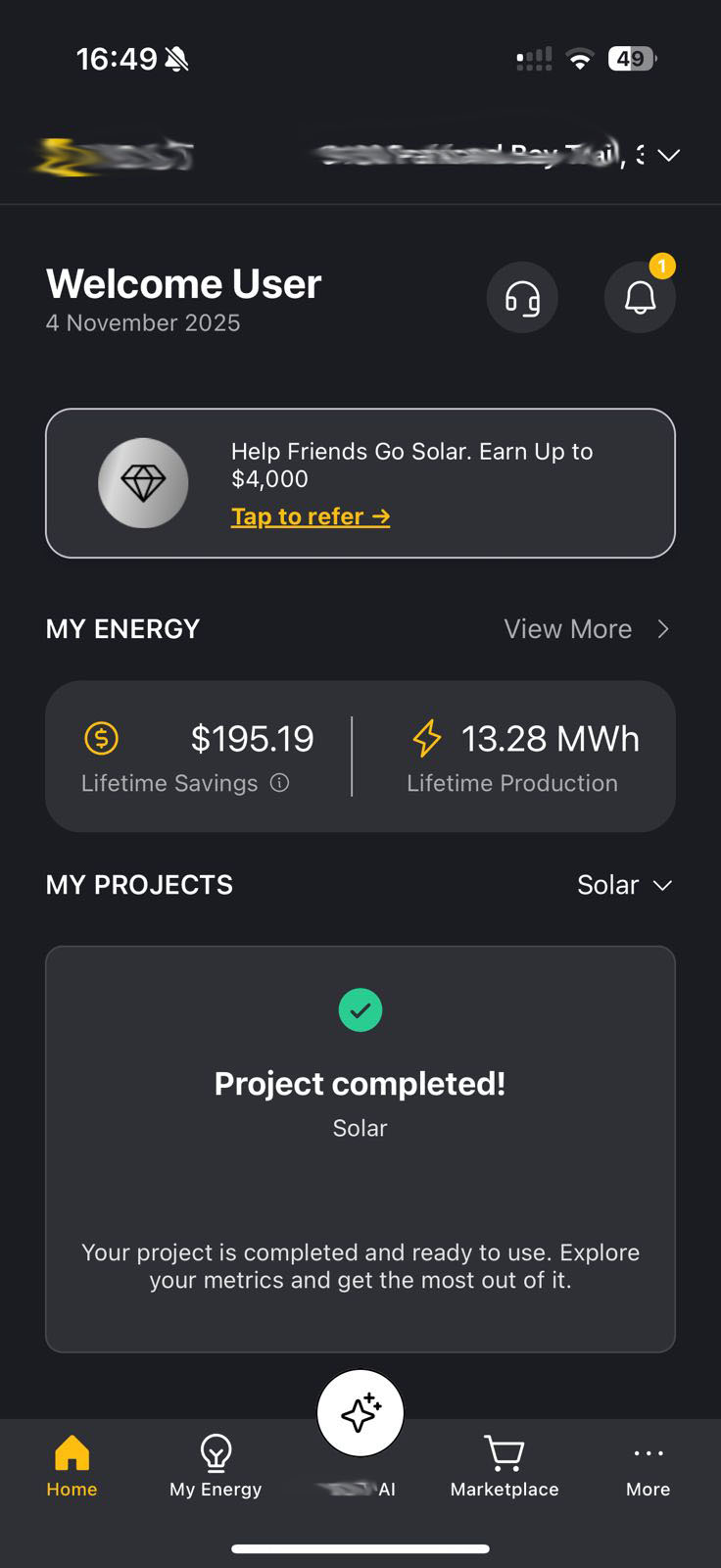Tap the My Energy bulb icon
Image resolution: width=721 pixels, height=1568 pixels.
[x=215, y=1453]
